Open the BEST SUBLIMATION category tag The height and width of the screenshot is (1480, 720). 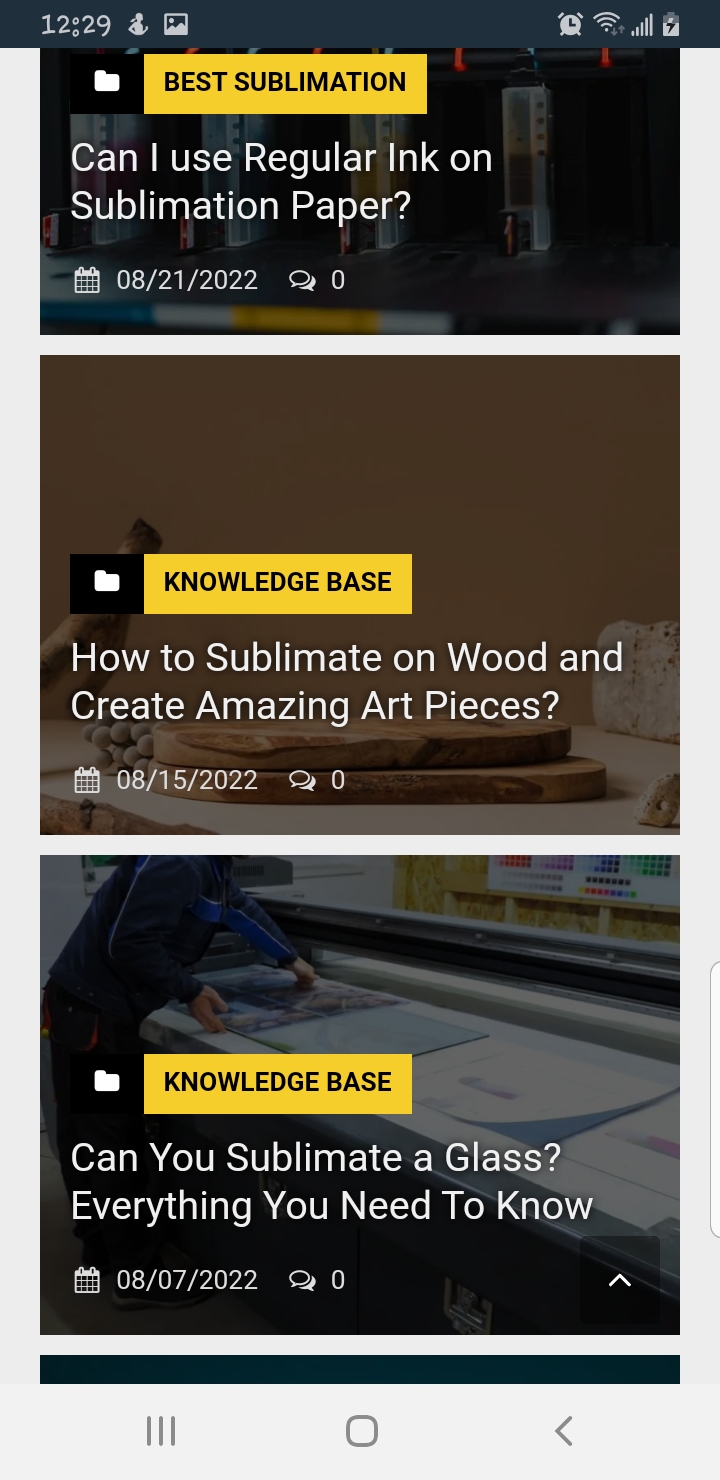coord(284,83)
